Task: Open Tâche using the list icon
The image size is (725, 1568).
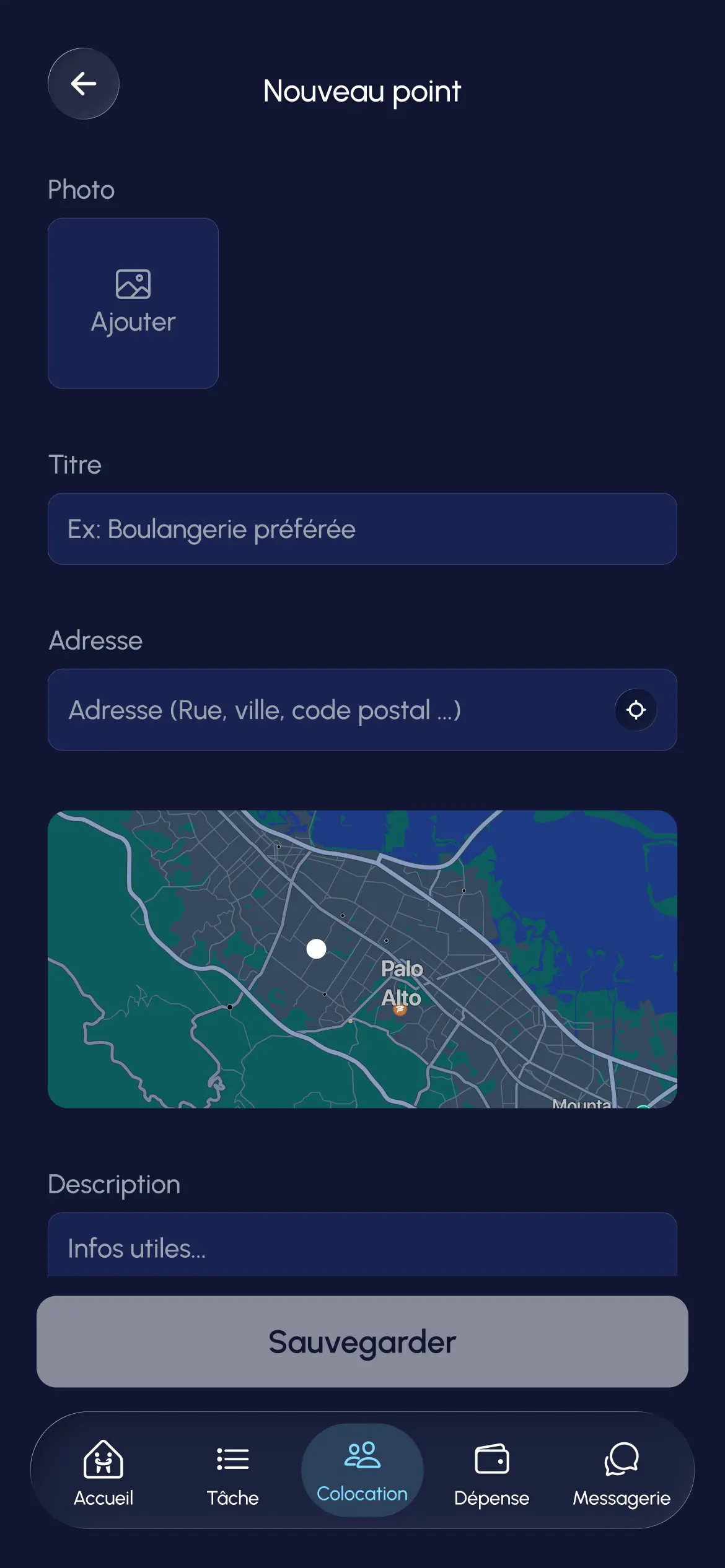Action: [232, 1458]
